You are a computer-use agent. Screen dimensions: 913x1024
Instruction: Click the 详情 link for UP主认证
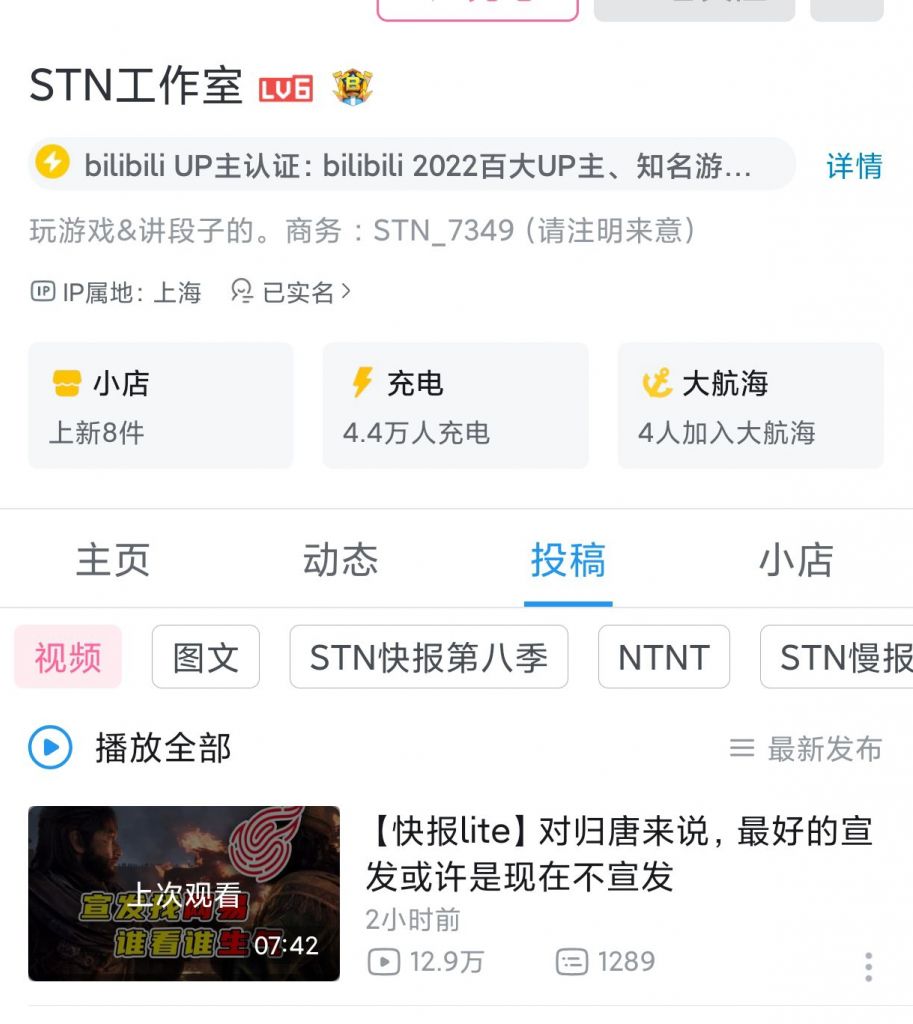pyautogui.click(x=855, y=168)
